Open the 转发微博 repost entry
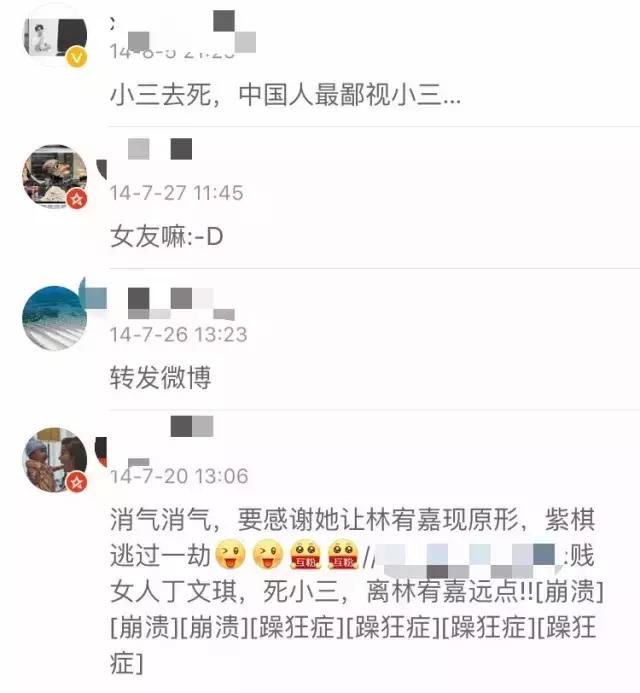The image size is (640, 693). pos(160,378)
